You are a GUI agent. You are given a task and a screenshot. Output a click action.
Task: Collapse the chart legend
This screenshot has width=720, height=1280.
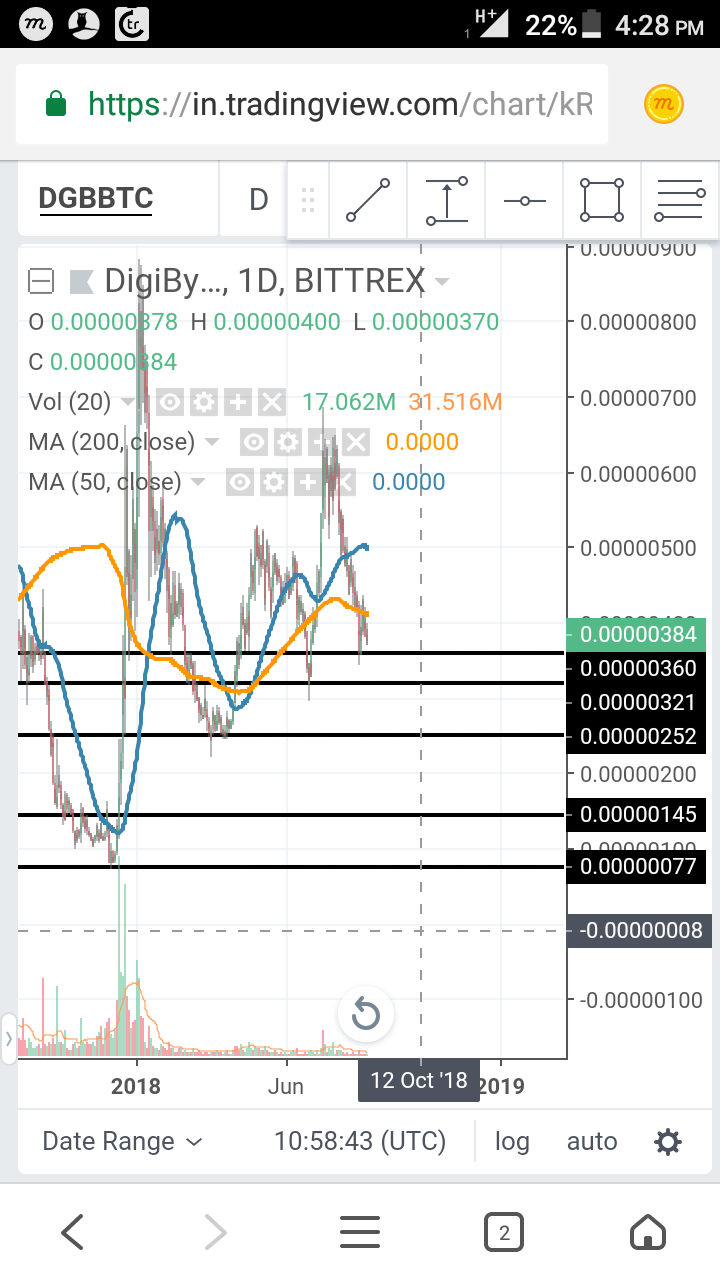tap(41, 282)
